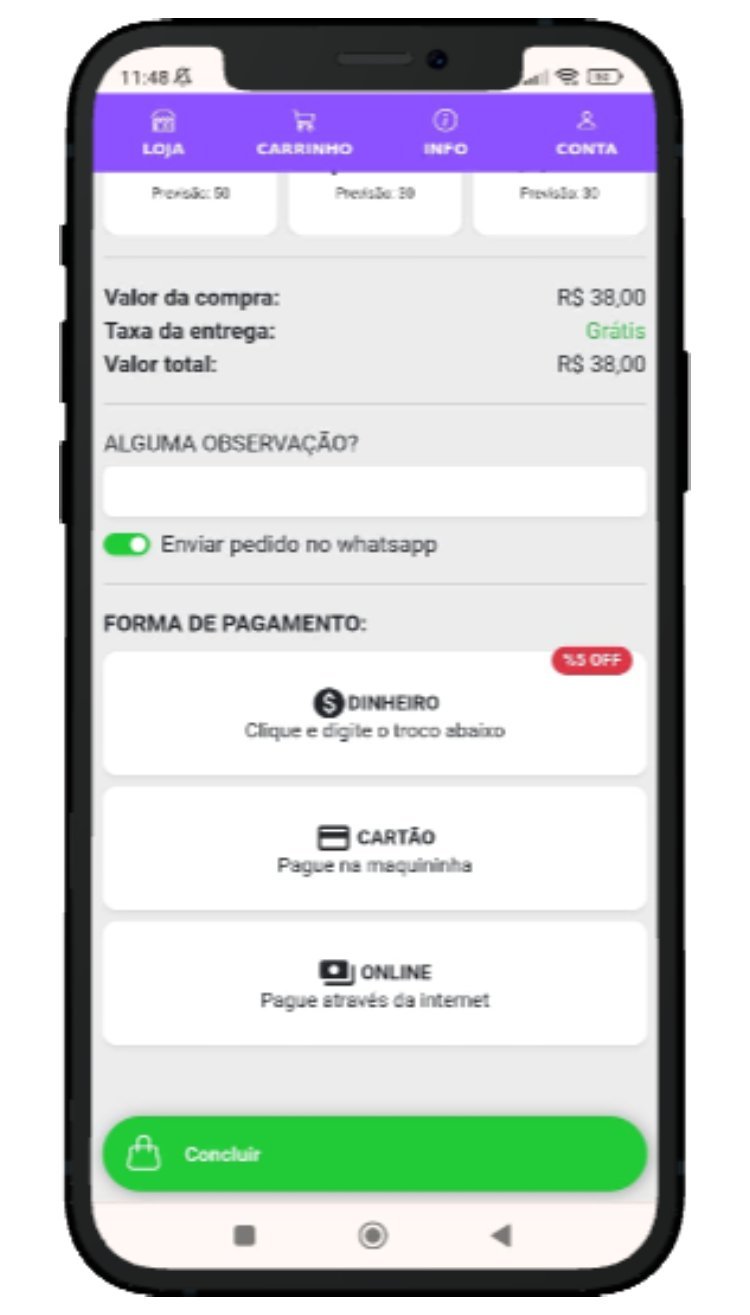Select Dinheiro as payment method

(x=374, y=713)
